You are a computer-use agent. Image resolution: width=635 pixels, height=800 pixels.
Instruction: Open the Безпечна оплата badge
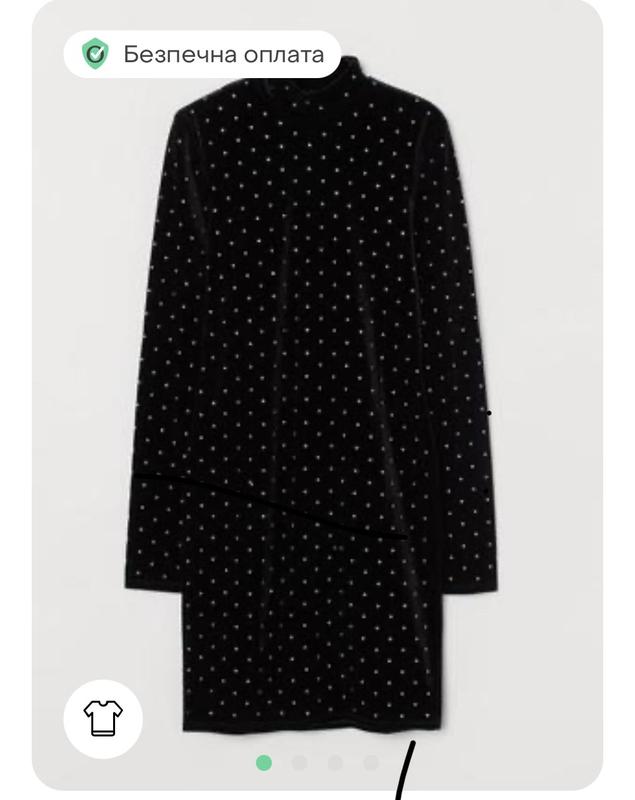coord(203,54)
